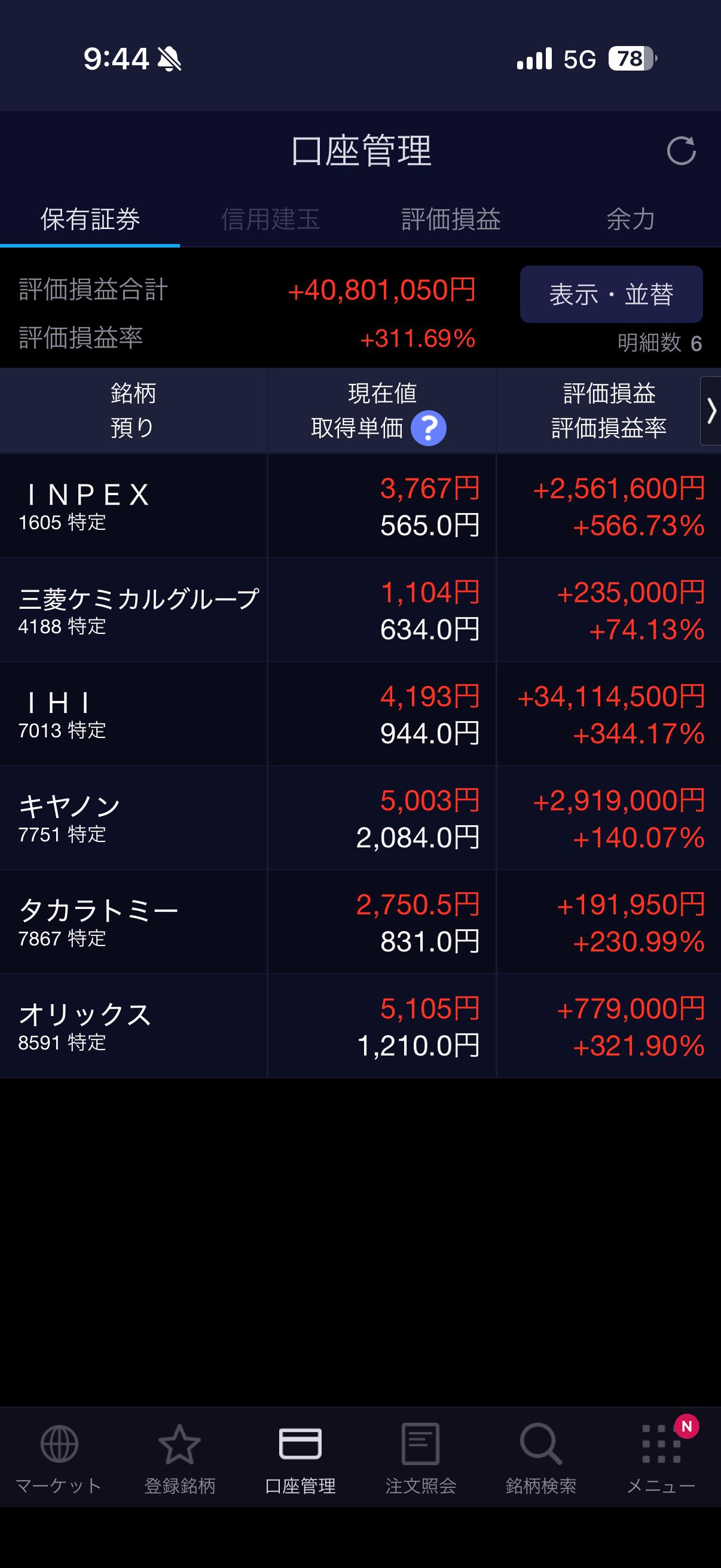The height and width of the screenshot is (1568, 721).
Task: Expand table columns with the right arrow
Action: click(711, 411)
